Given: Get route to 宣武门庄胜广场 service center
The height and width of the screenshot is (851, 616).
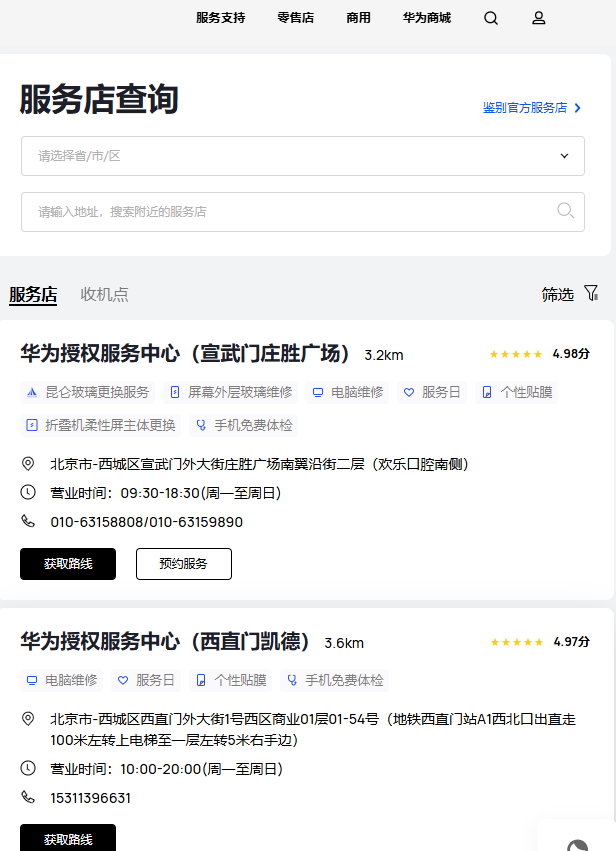Looking at the screenshot, I should point(68,564).
